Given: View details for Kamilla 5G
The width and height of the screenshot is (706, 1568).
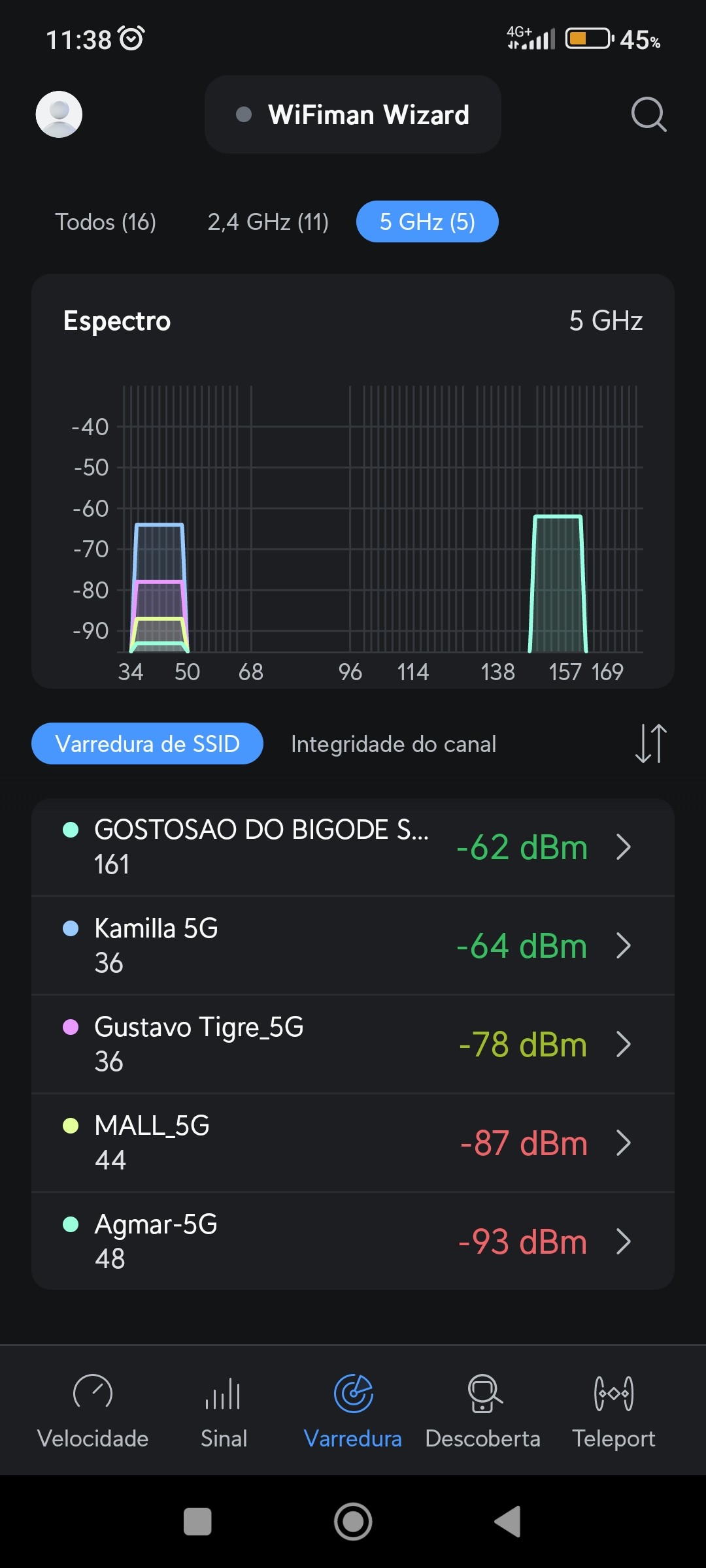Looking at the screenshot, I should [353, 945].
